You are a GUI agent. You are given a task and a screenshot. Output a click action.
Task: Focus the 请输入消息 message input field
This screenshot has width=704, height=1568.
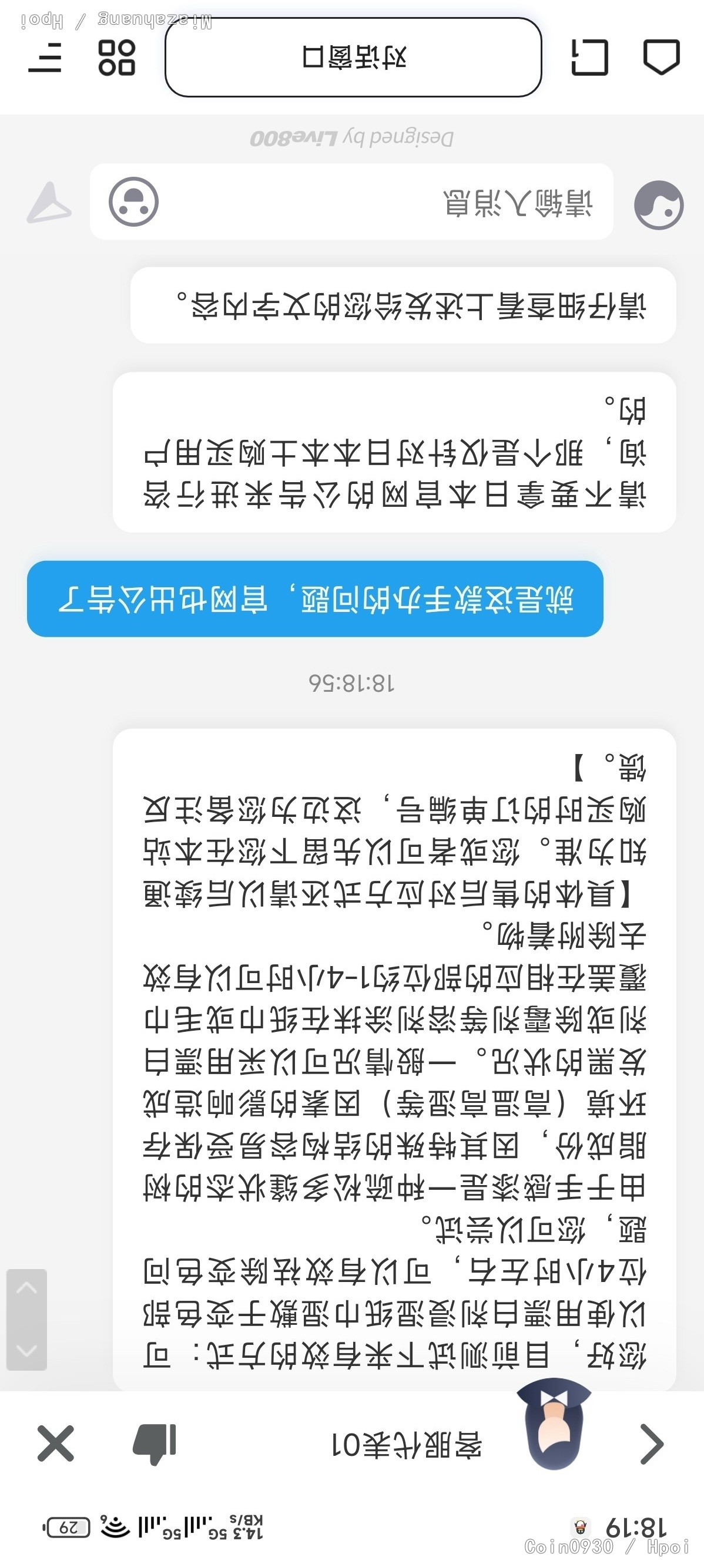coord(351,201)
